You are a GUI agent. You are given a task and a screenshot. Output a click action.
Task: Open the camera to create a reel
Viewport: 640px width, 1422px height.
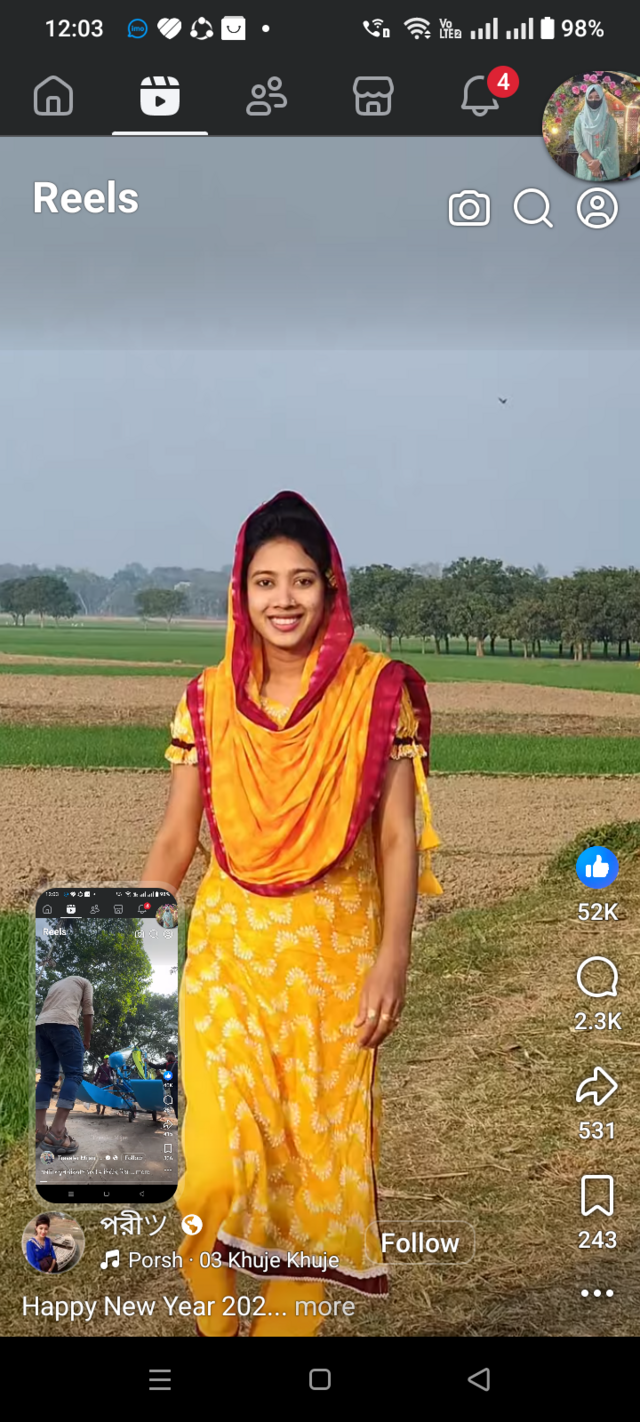tap(469, 209)
